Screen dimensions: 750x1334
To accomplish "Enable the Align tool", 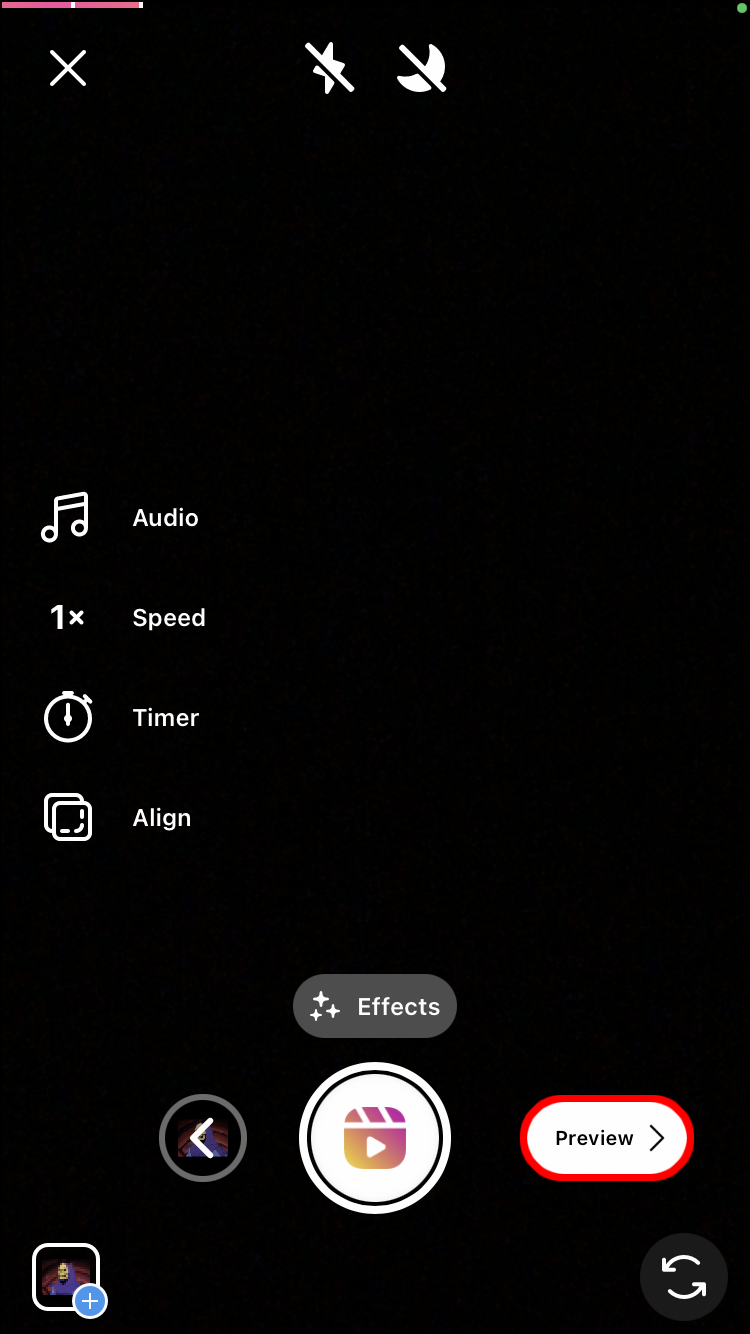I will (118, 818).
